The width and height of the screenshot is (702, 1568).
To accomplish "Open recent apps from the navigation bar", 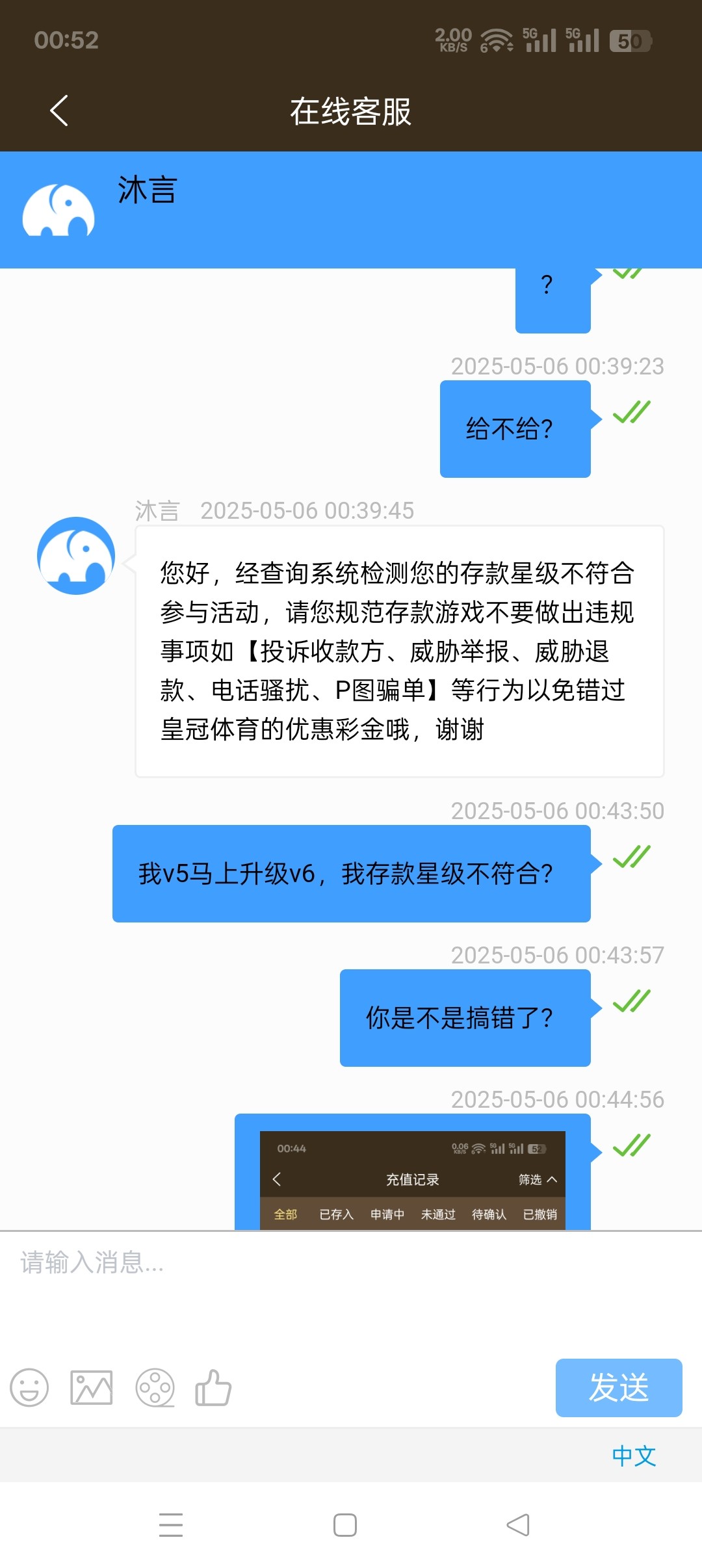I will [171, 1524].
